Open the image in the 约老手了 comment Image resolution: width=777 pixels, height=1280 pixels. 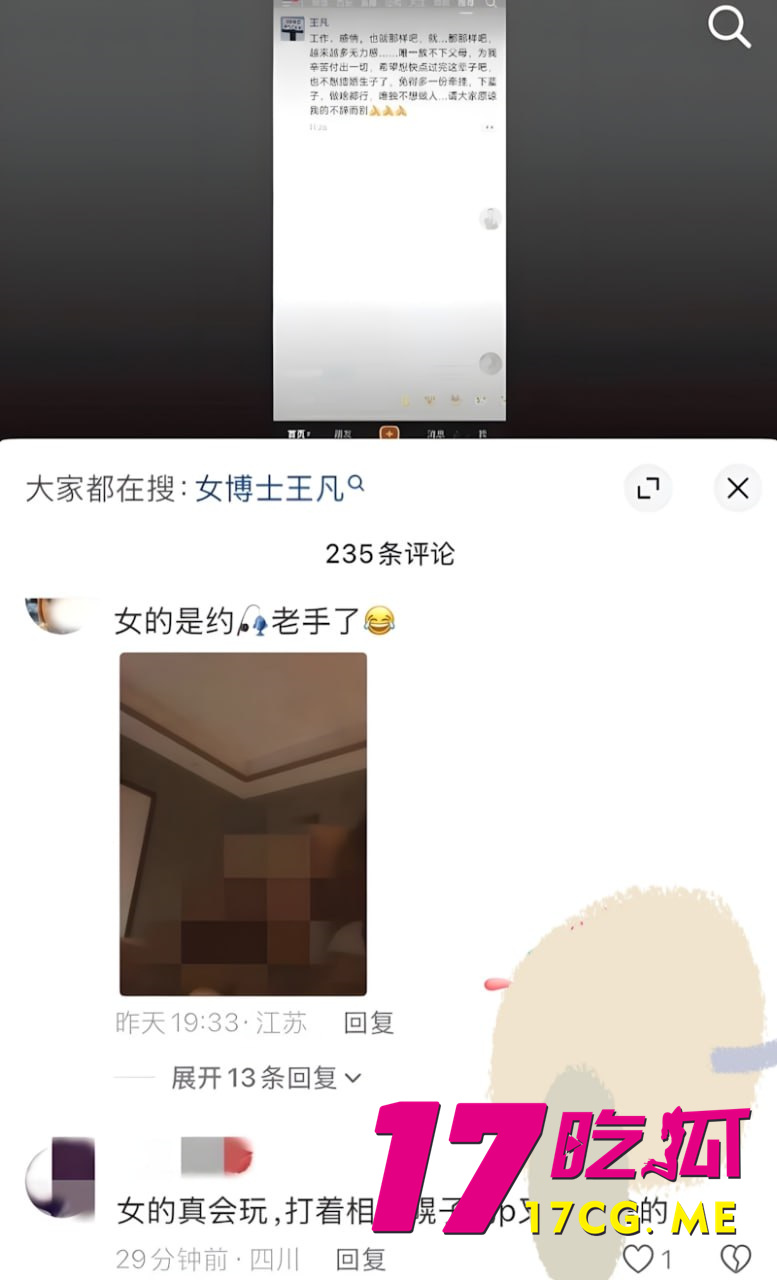tap(243, 824)
